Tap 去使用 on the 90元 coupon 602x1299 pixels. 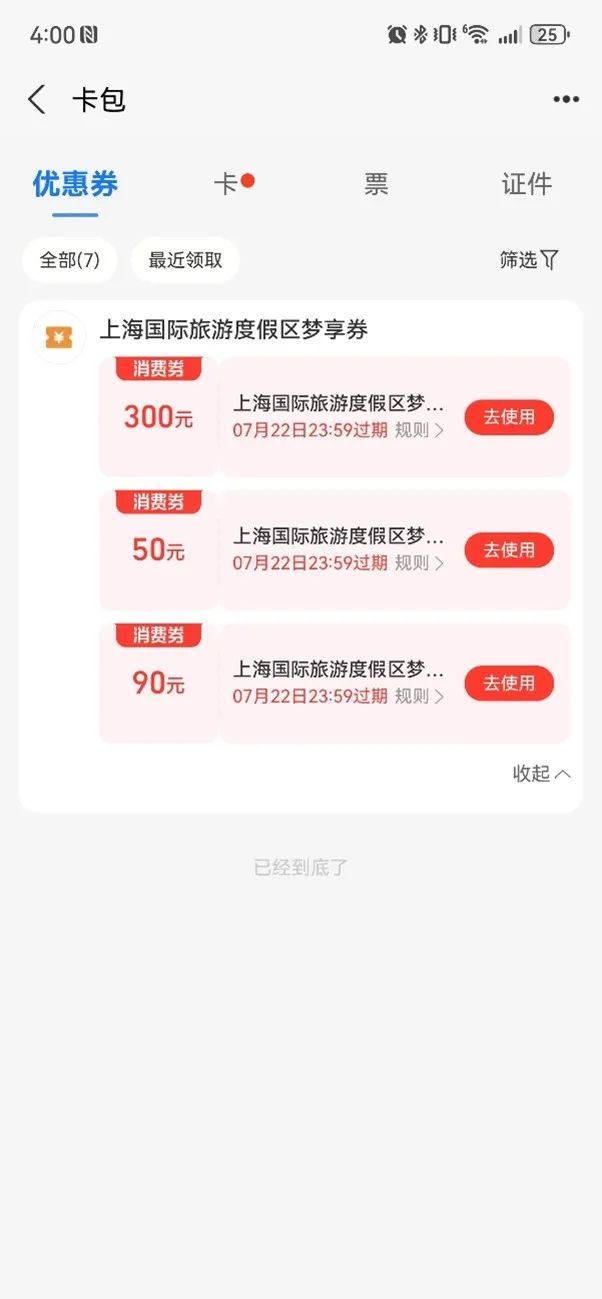(509, 683)
